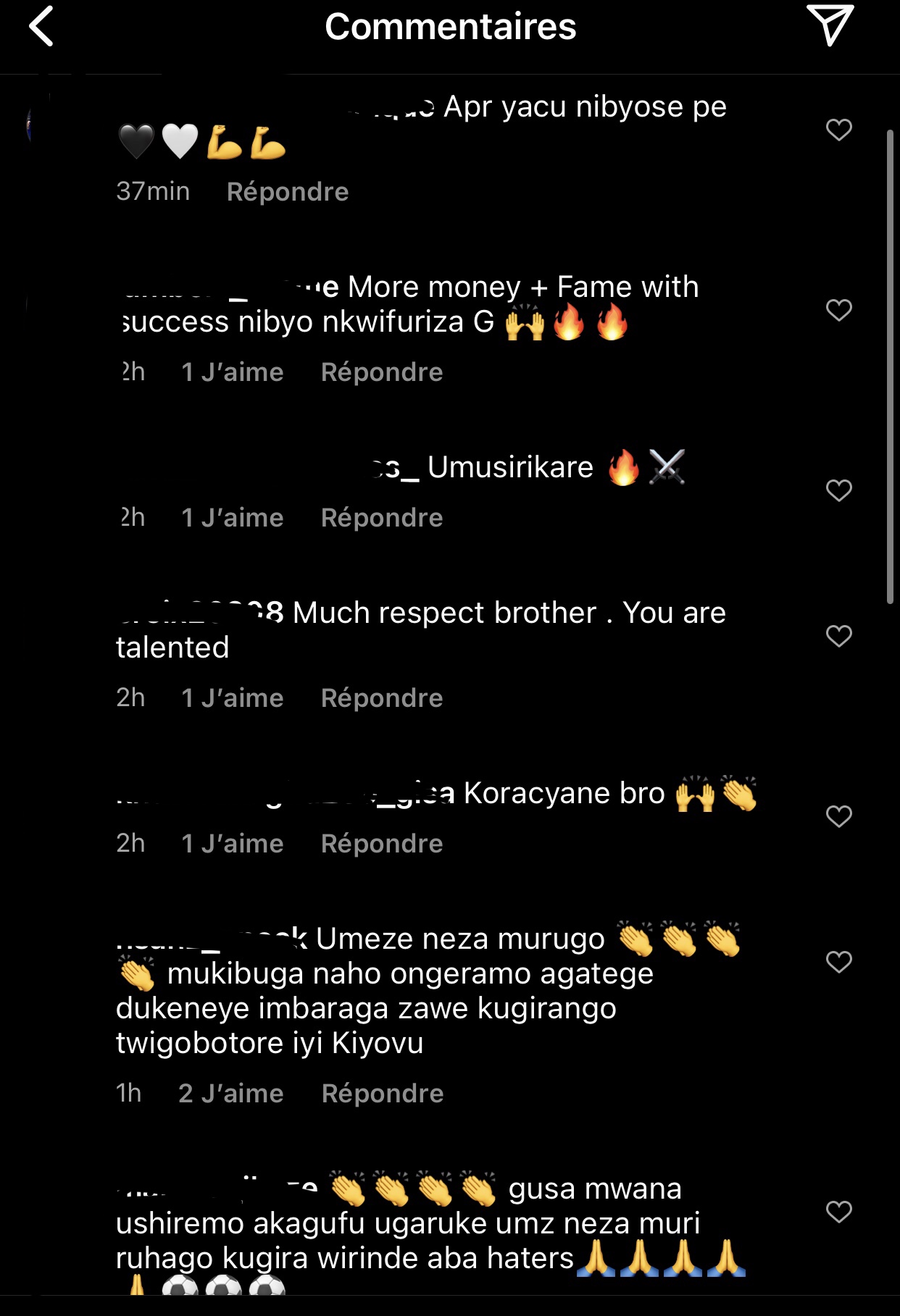Reply to the 'Much respect brother' comment

pyautogui.click(x=381, y=698)
